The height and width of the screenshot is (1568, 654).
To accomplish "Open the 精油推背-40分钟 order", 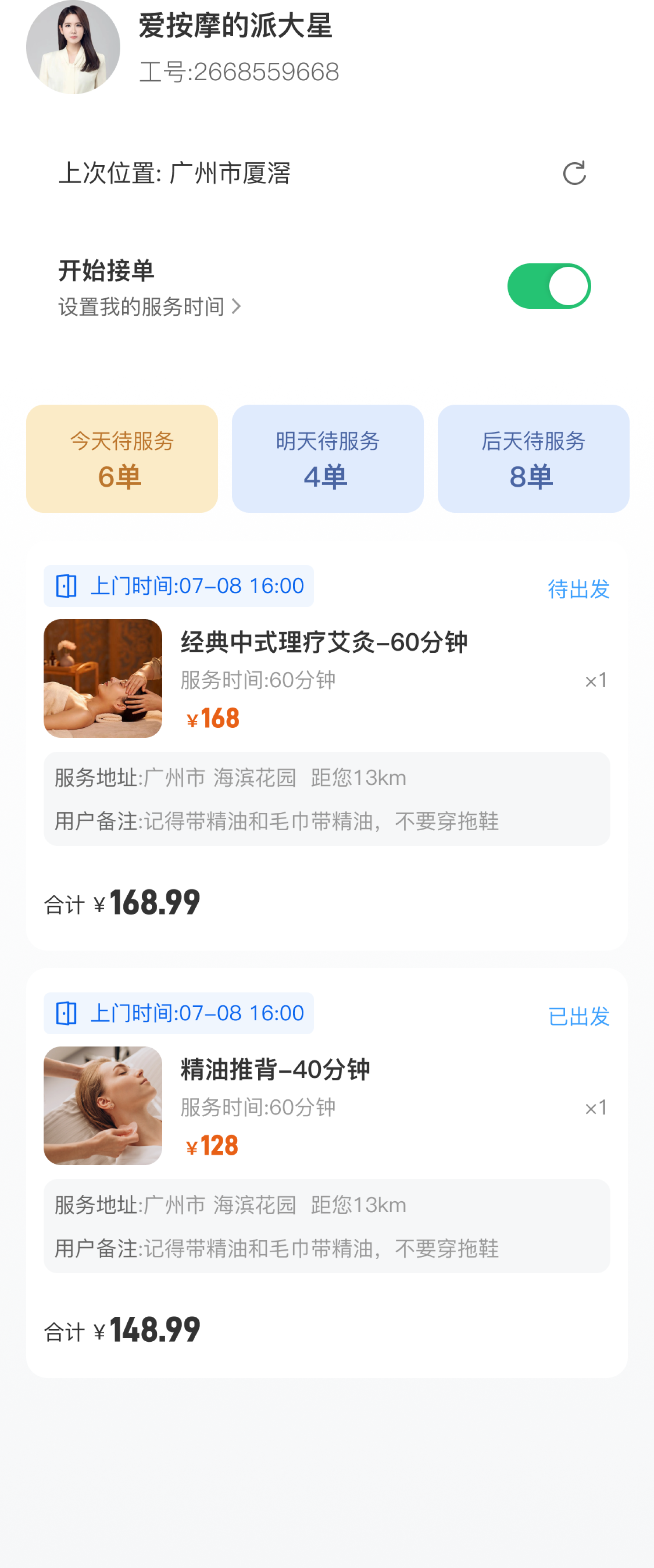I will [275, 1070].
